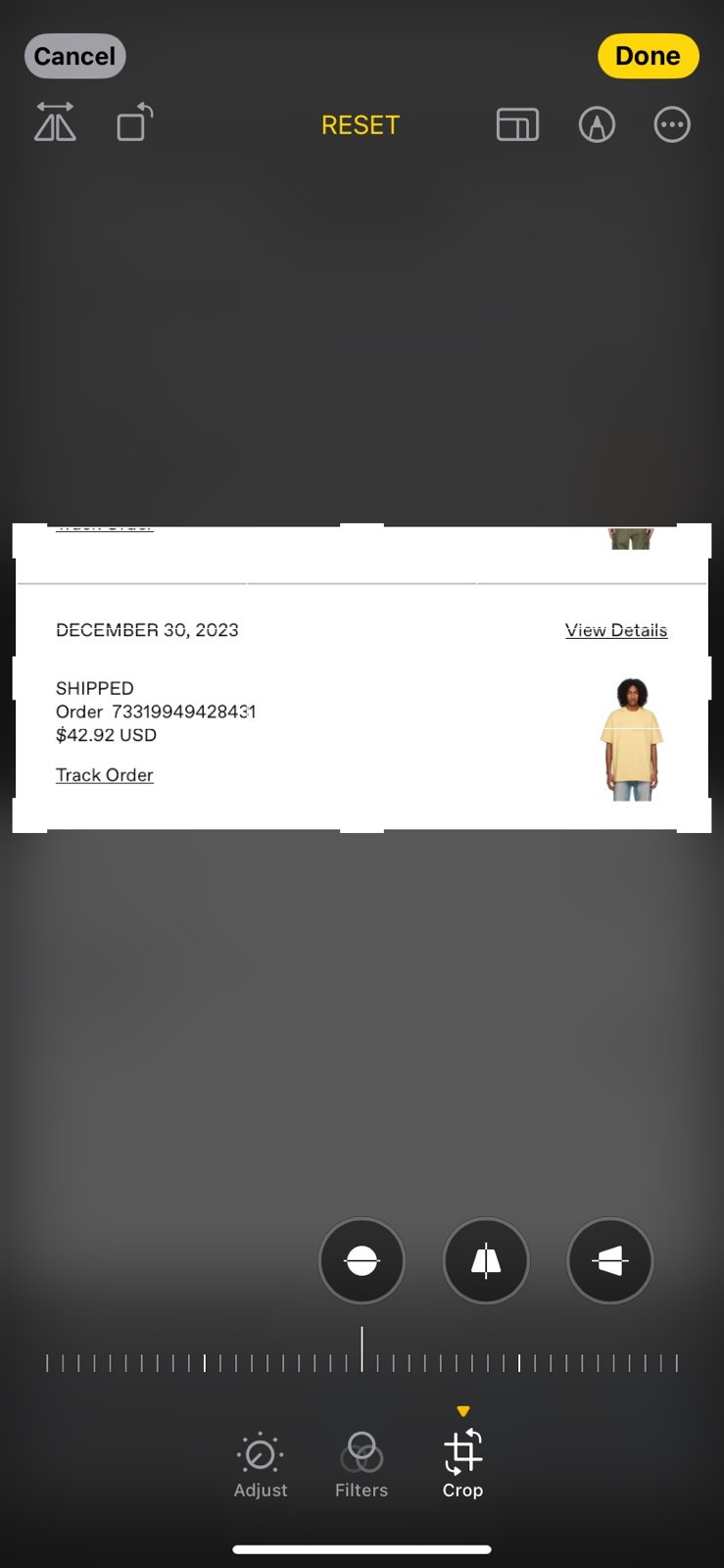Open the more options ellipsis menu
This screenshot has width=724, height=1568.
point(672,124)
